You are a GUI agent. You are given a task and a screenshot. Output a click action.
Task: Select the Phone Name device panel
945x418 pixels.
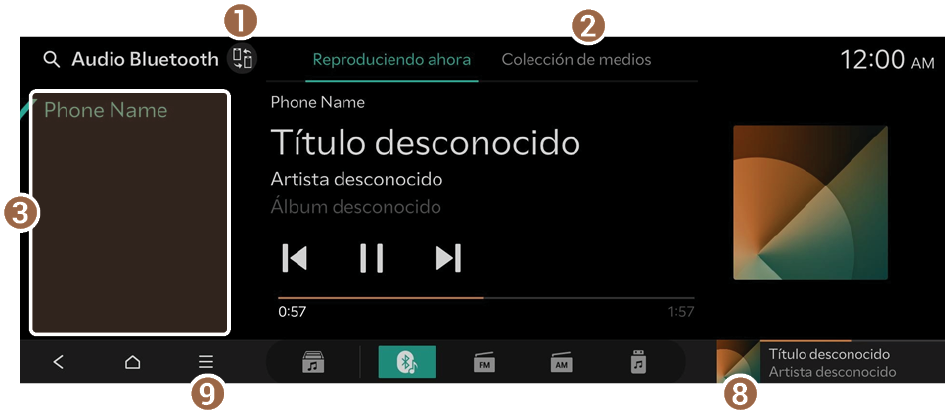pyautogui.click(x=130, y=213)
